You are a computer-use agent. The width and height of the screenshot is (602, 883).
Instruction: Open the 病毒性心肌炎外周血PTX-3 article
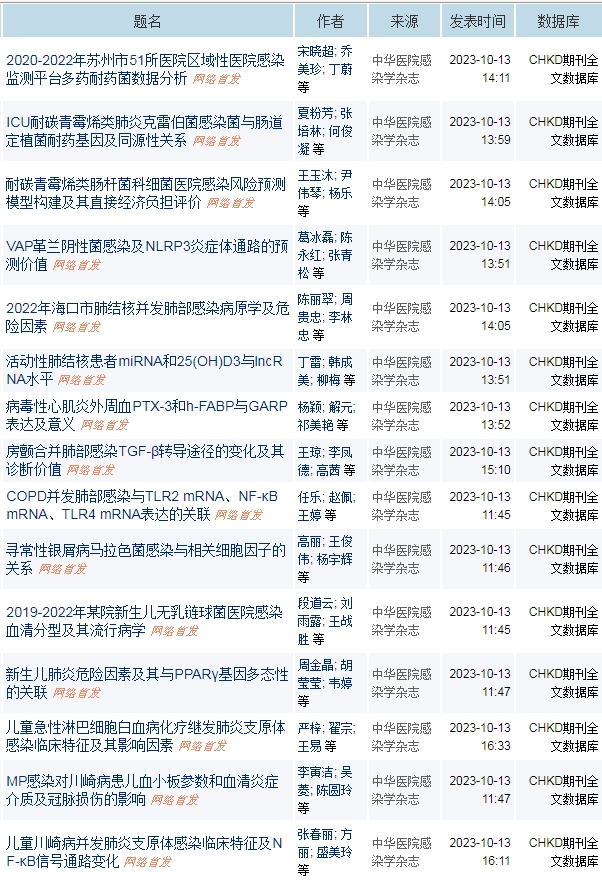(145, 406)
